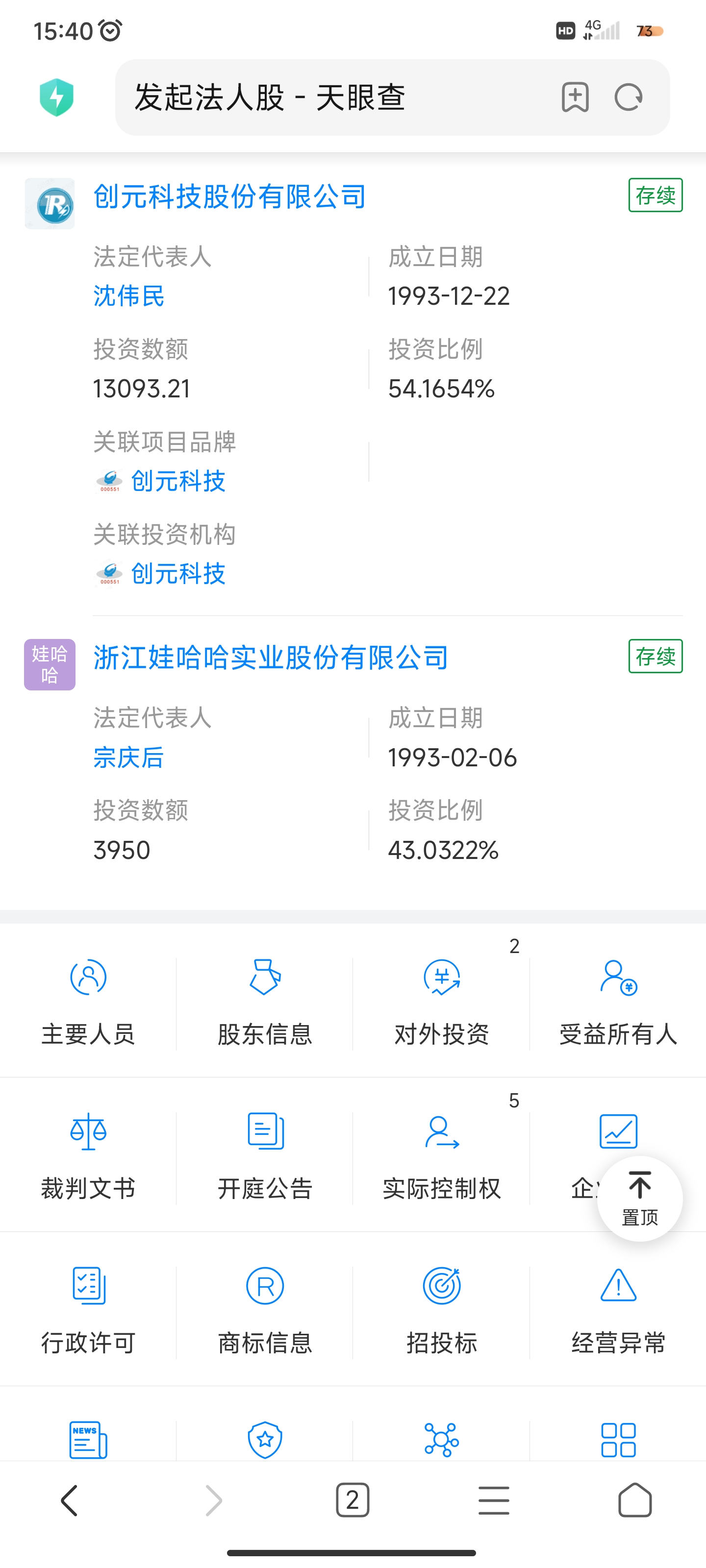Open the 对外投资 section
The width and height of the screenshot is (706, 1568).
[442, 1003]
